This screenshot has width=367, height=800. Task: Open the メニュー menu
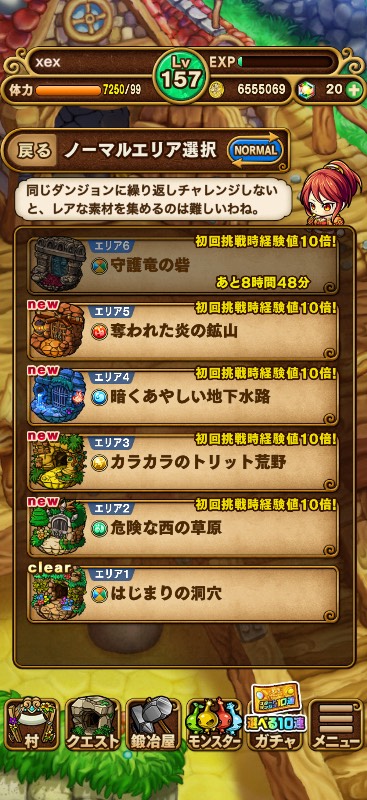[336, 725]
